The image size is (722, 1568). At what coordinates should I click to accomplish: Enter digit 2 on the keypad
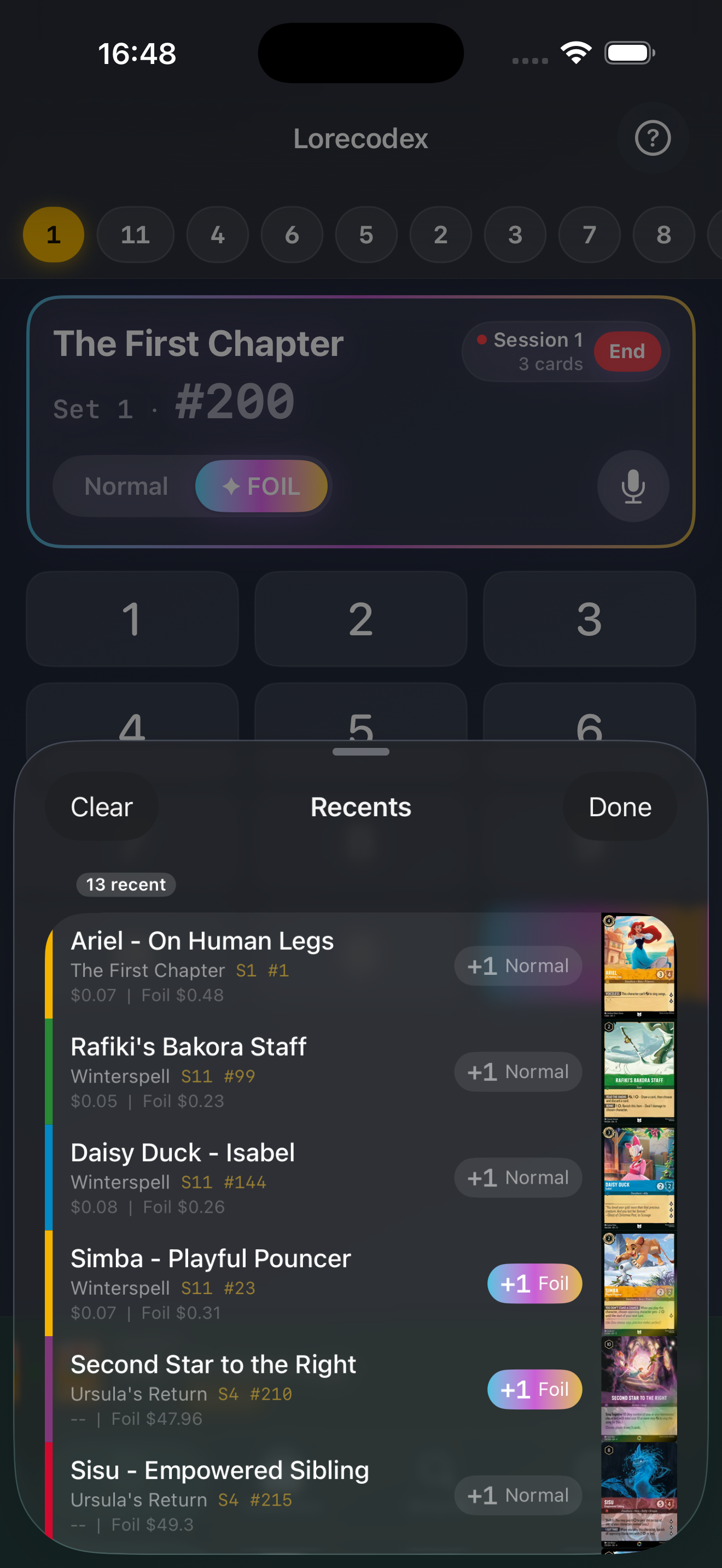pos(360,618)
